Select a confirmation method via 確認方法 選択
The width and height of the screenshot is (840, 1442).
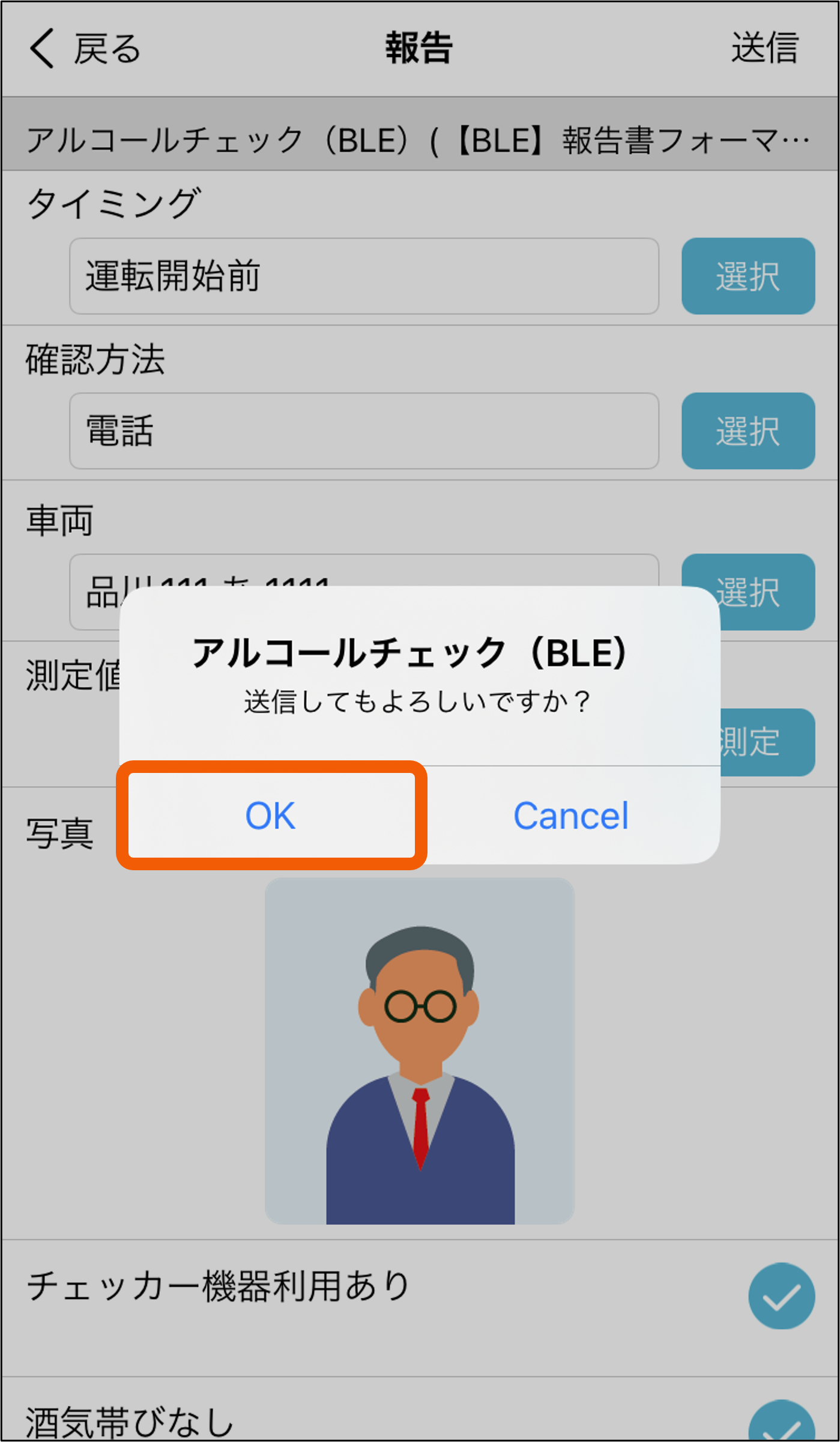click(x=748, y=431)
